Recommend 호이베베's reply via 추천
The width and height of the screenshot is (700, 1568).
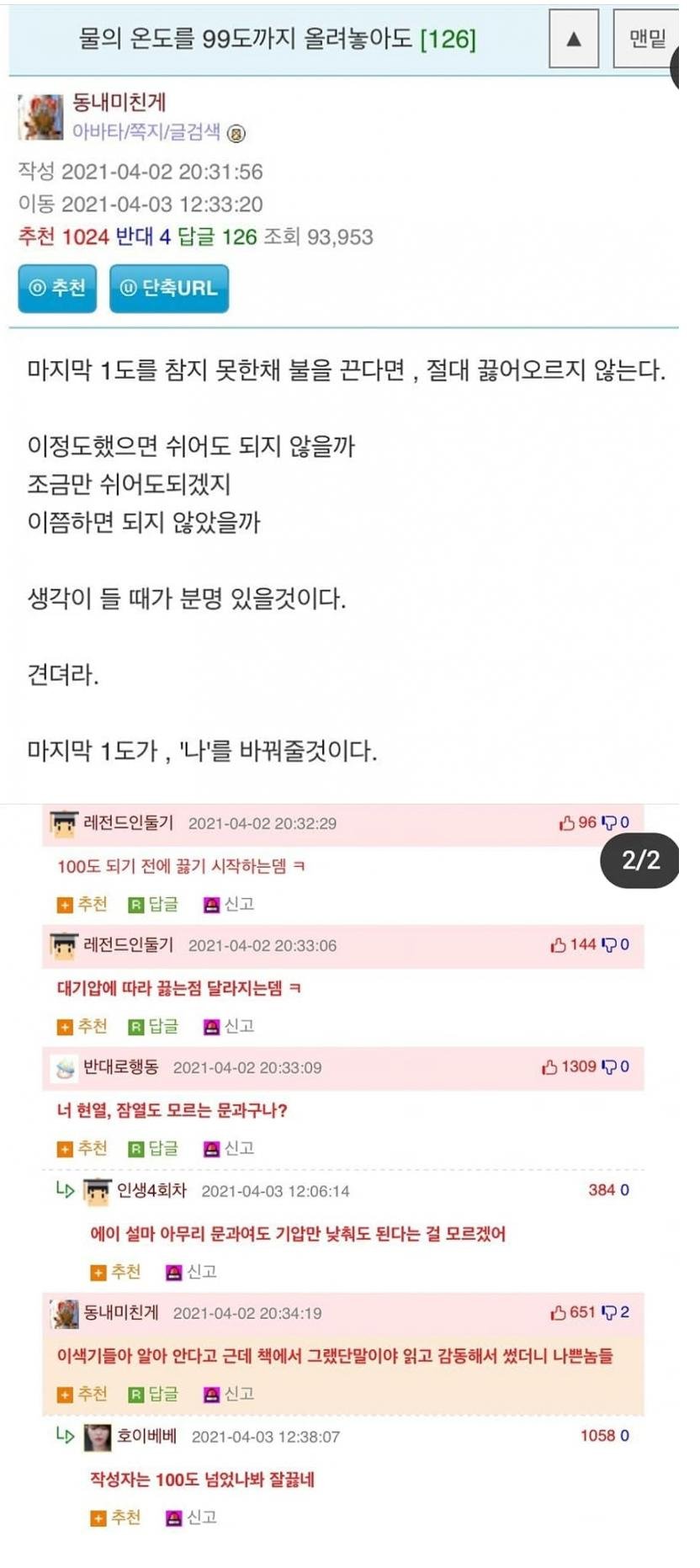pos(116,1518)
